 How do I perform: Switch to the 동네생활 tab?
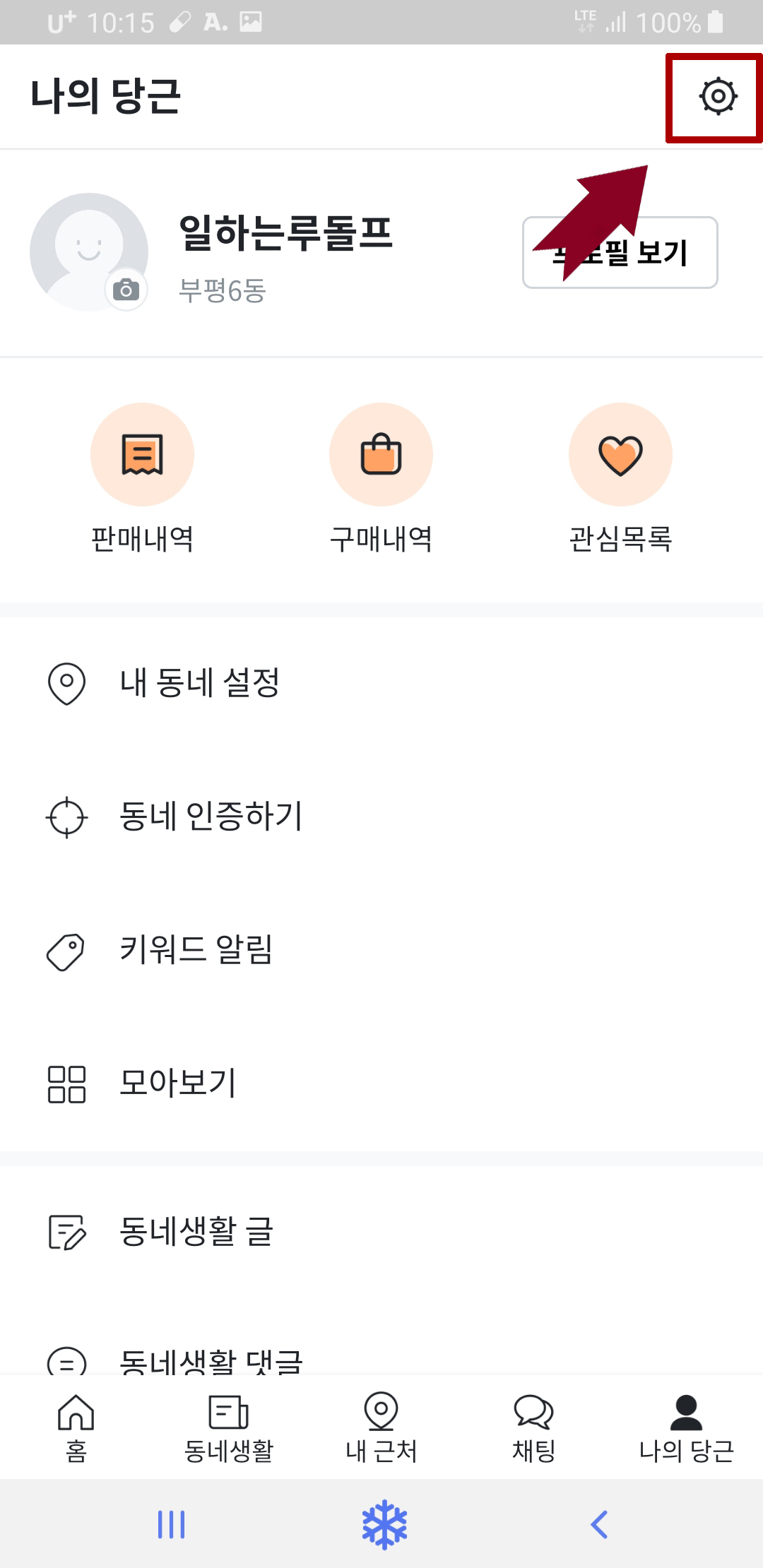point(229,1427)
